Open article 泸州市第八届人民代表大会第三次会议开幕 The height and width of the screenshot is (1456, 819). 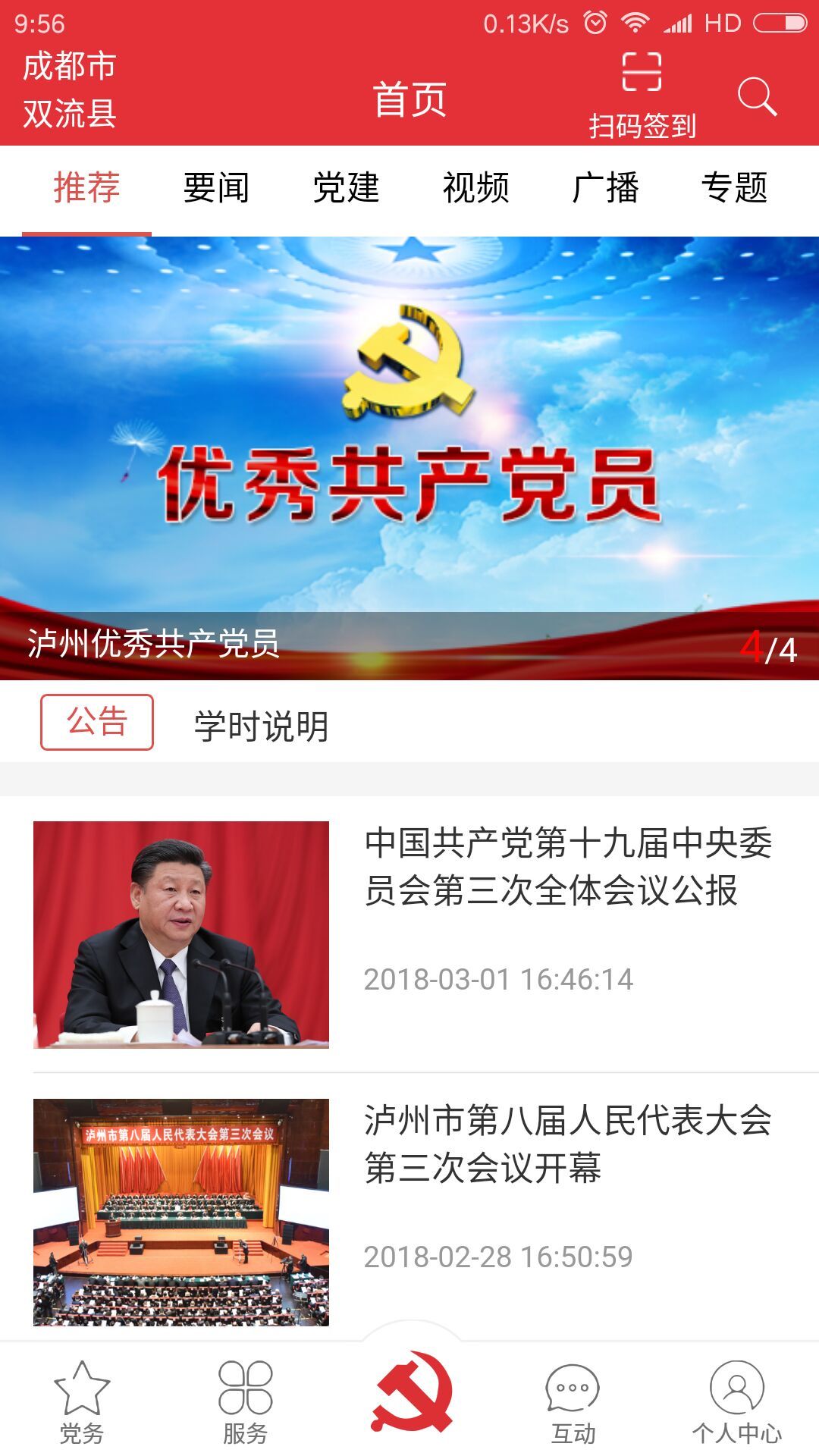coord(567,1144)
